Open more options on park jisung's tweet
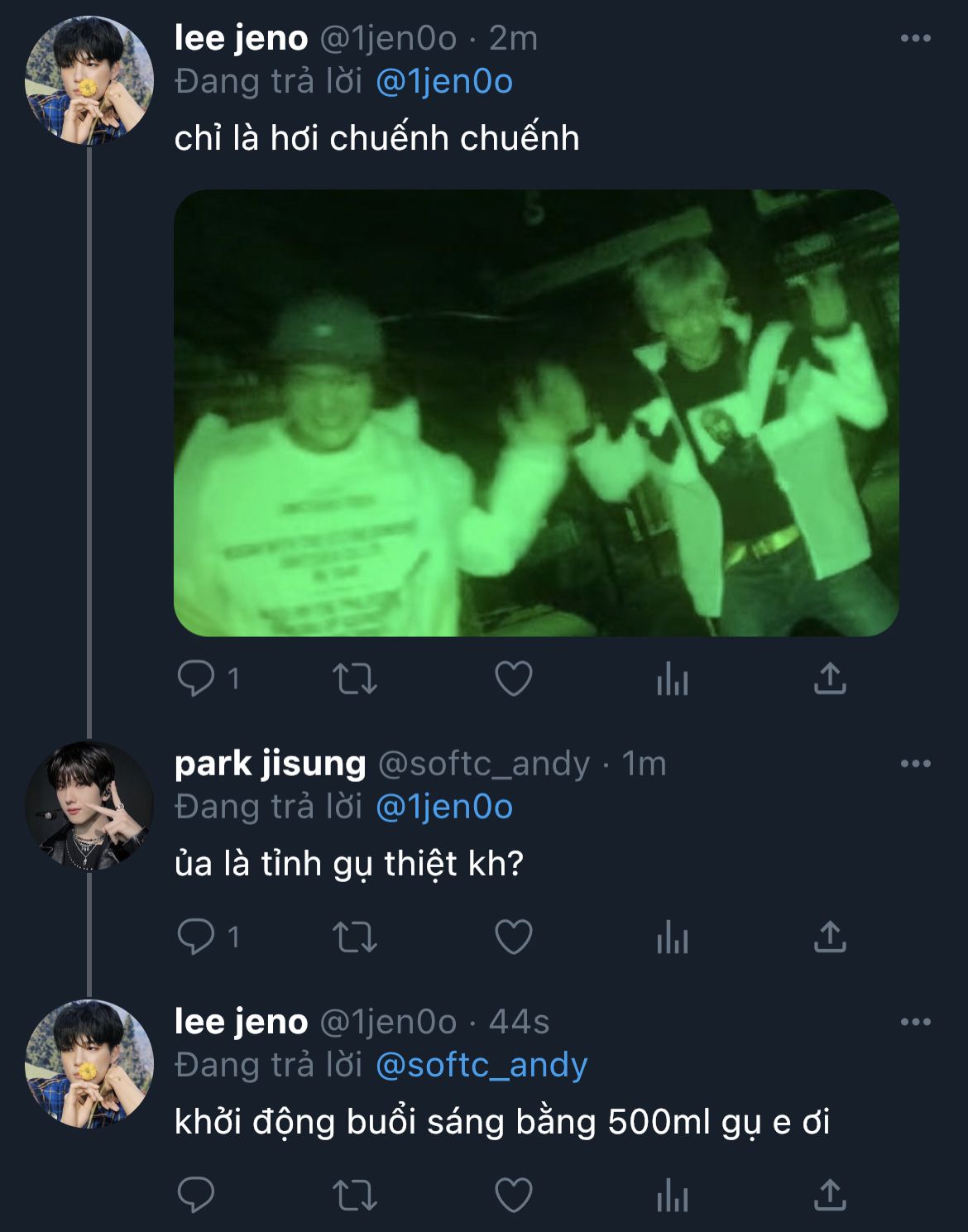 tap(915, 763)
